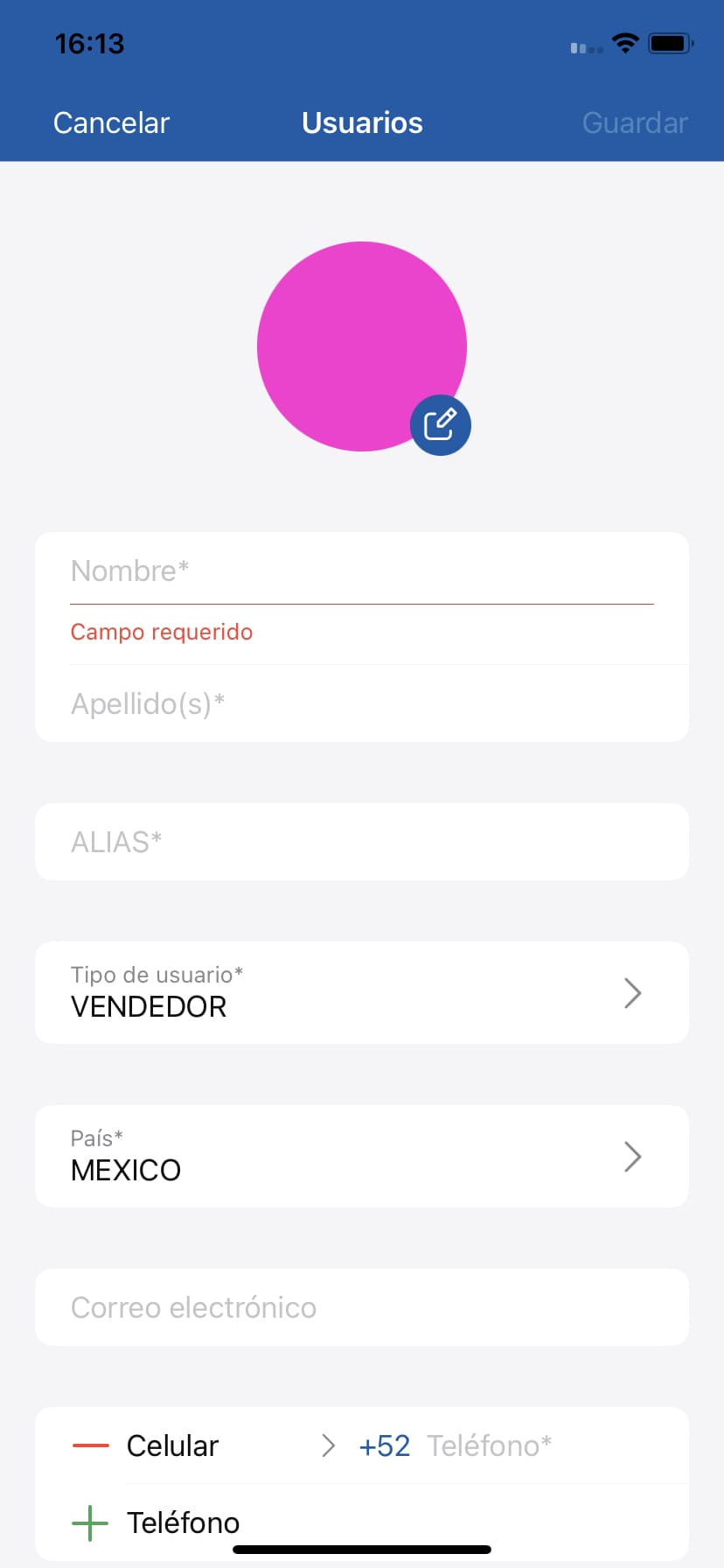Viewport: 724px width, 1568px height.
Task: Tap the battery icon in status bar
Action: click(670, 42)
